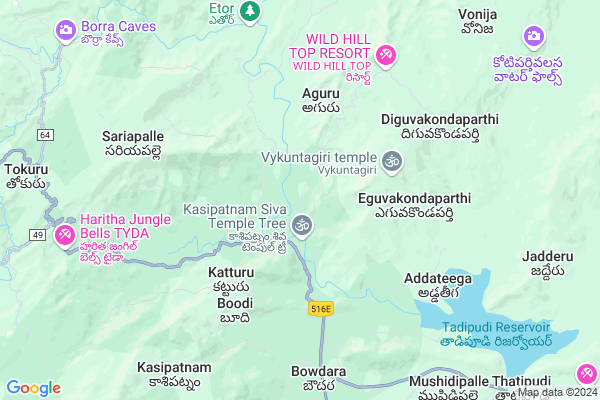Tap the Etor campsite marker
Viewport: 600px width, 400px height.
250,11
